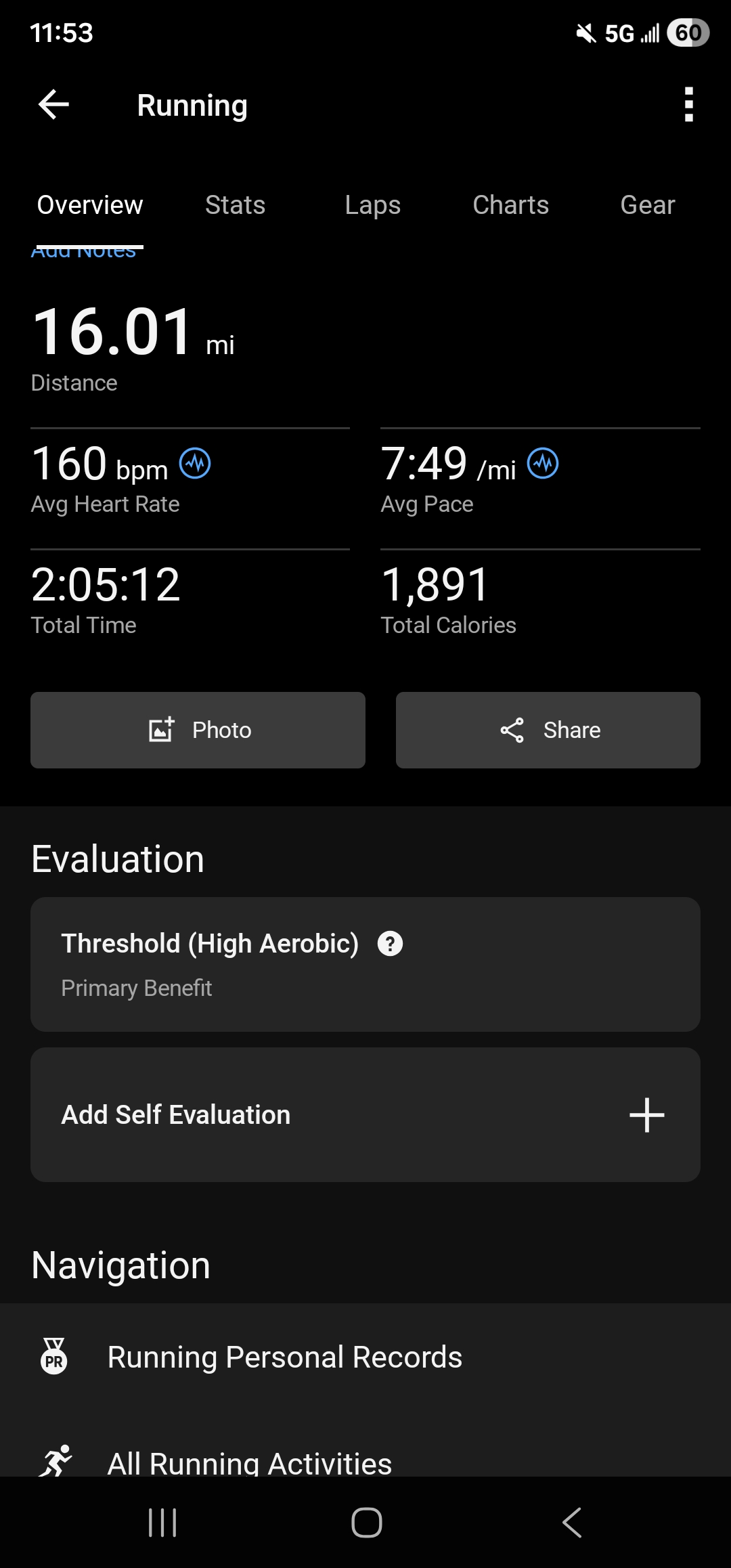Select the Overview tab
The height and width of the screenshot is (1568, 731).
pos(90,205)
